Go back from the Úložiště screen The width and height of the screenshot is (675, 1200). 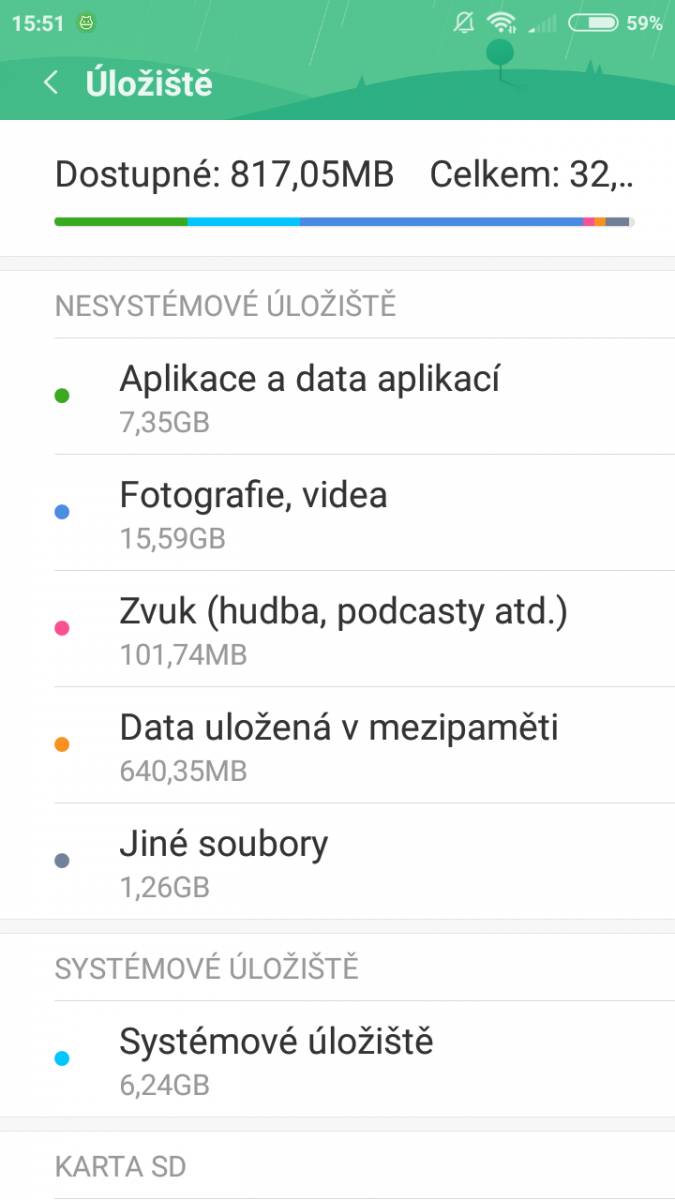coord(51,82)
